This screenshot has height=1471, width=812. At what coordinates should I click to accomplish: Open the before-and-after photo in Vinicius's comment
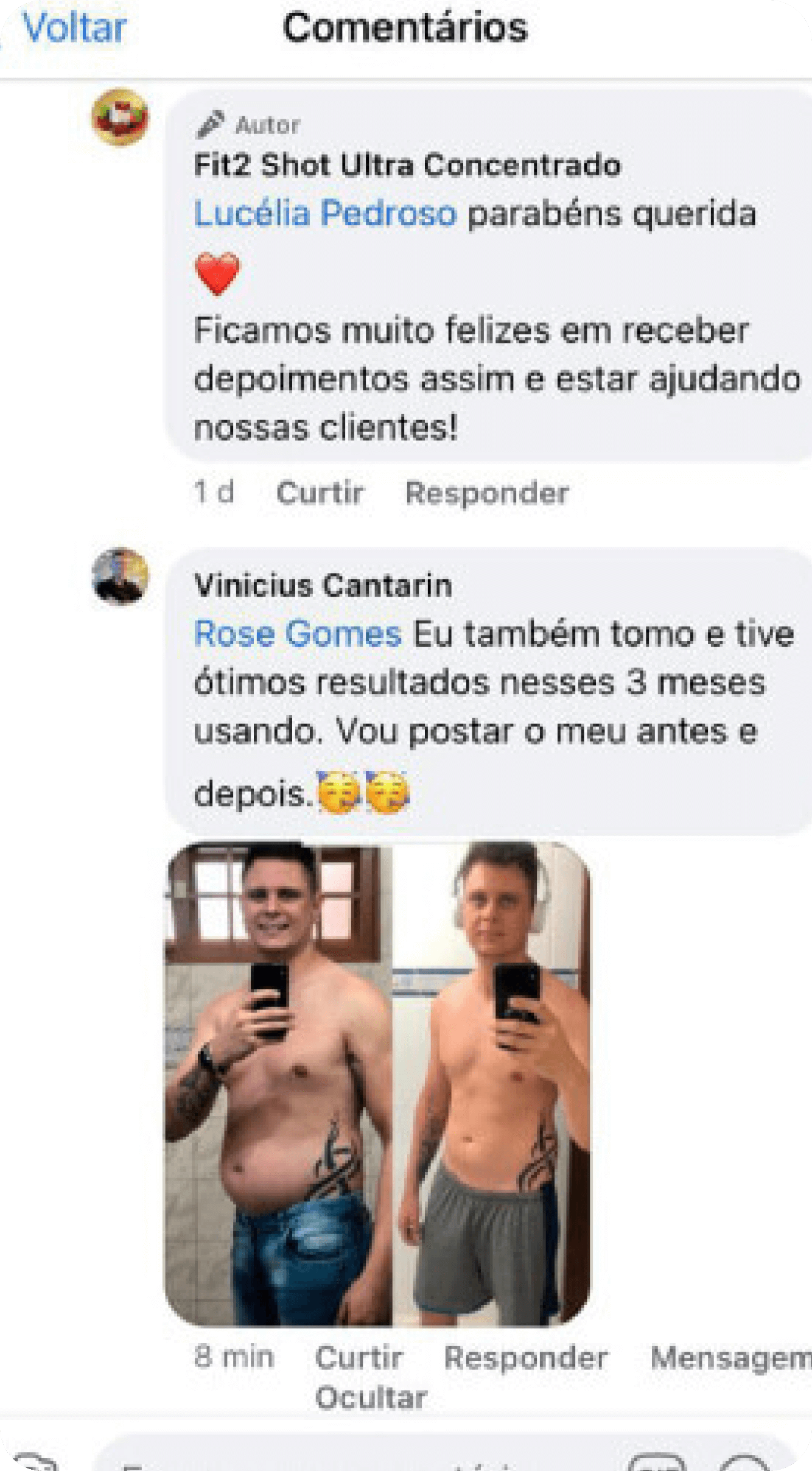377,1084
